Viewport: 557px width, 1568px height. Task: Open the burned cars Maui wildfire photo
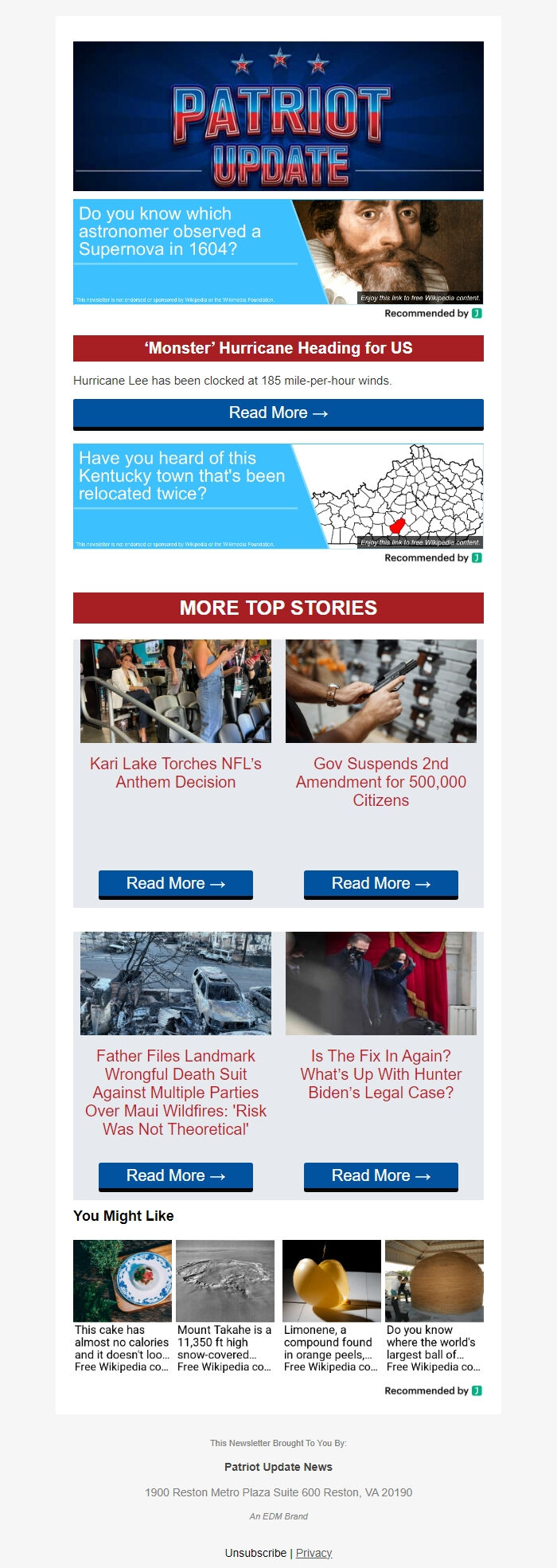pos(176,983)
